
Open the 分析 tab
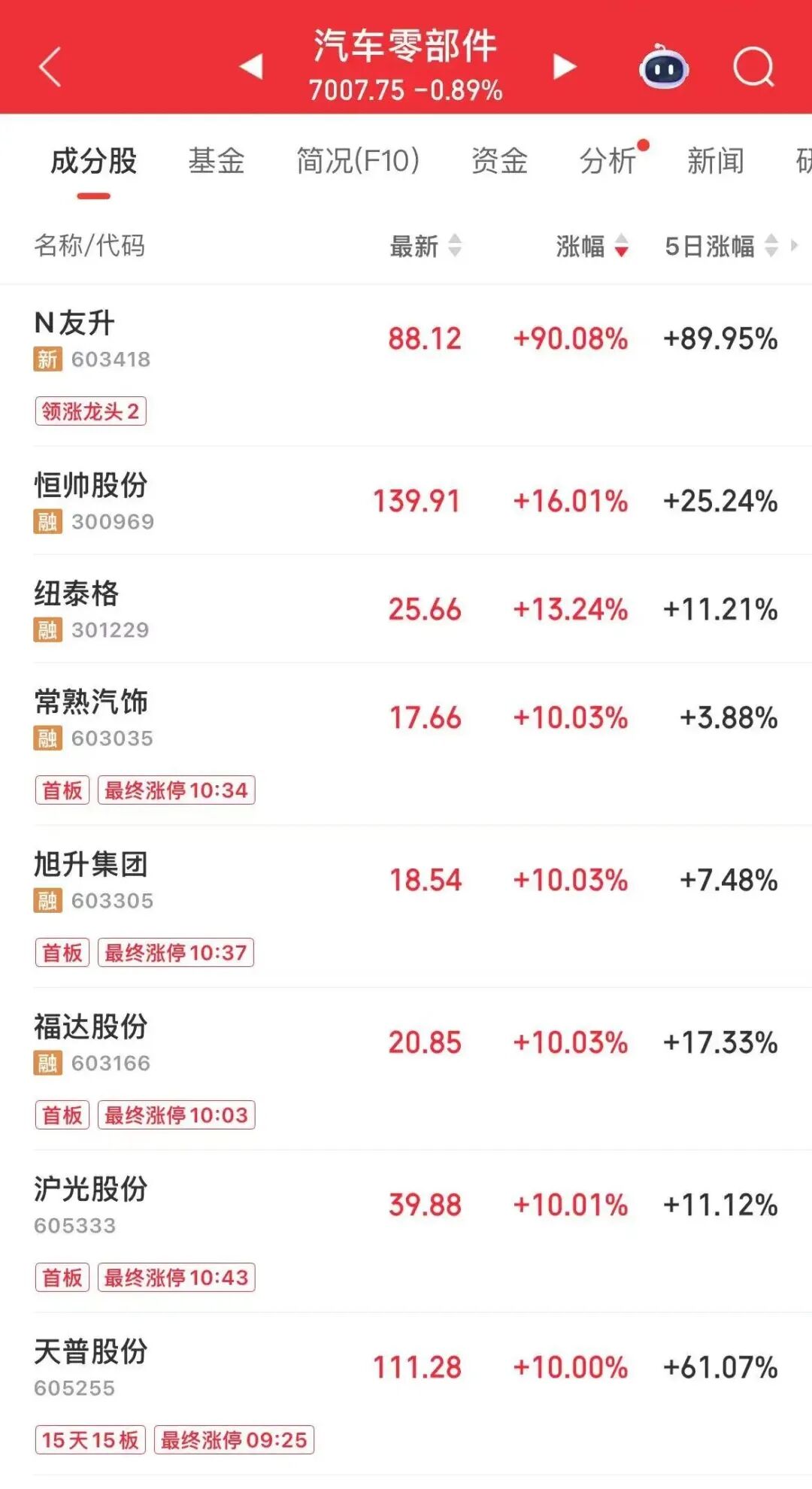[x=607, y=161]
